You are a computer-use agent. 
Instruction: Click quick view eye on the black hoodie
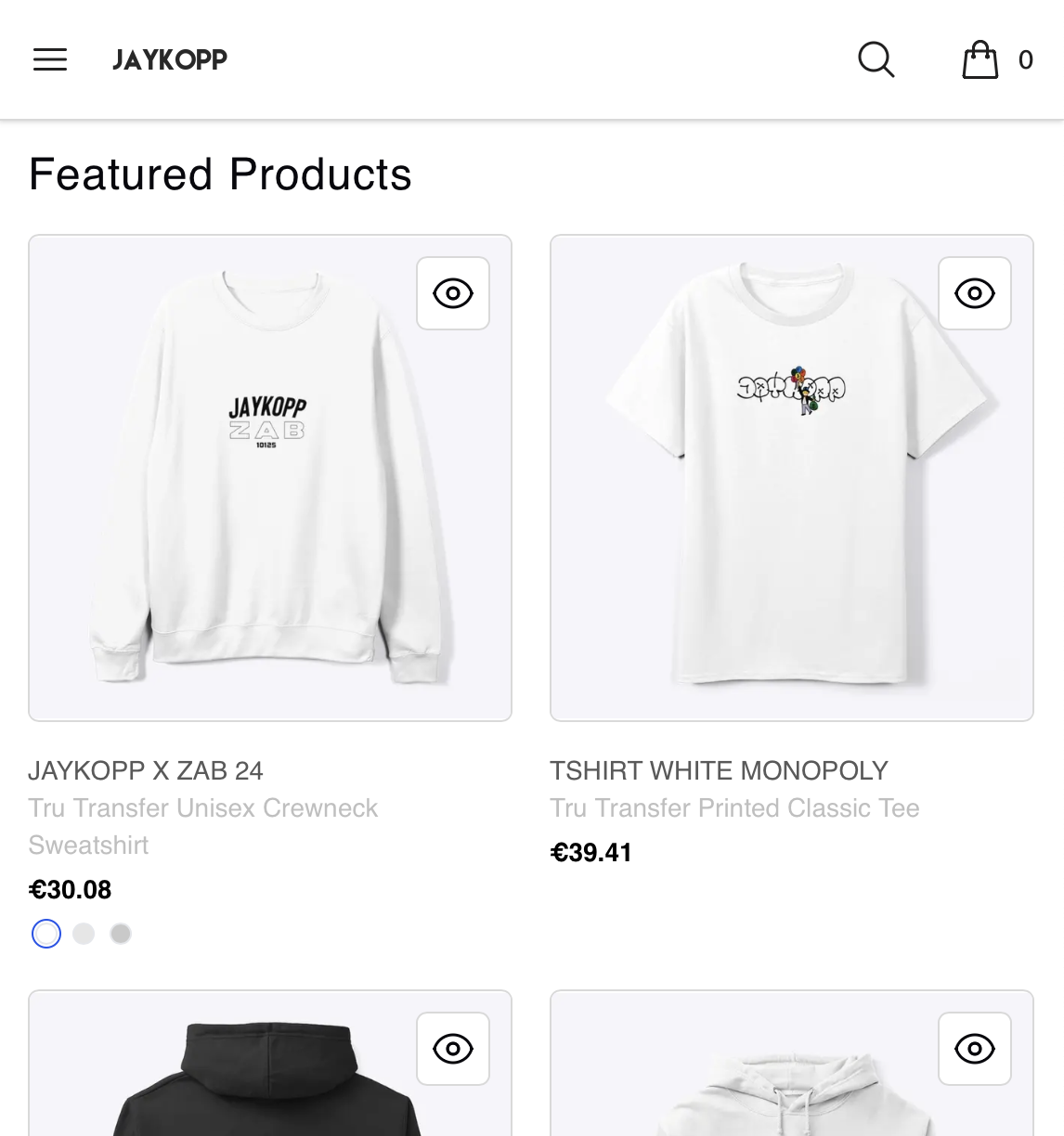(x=452, y=1049)
